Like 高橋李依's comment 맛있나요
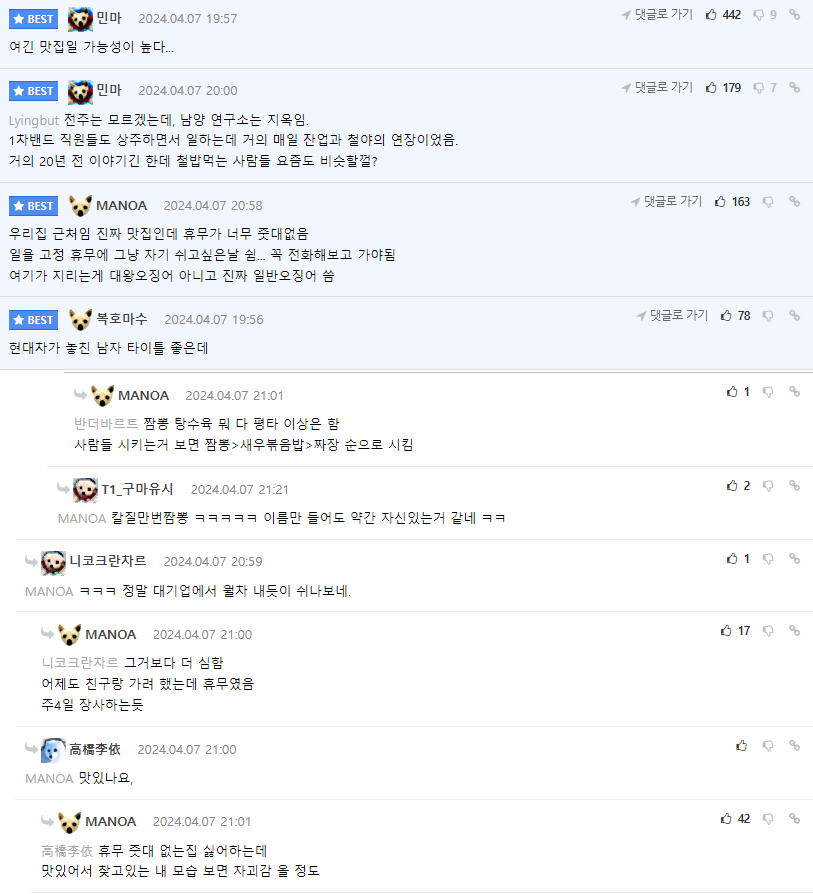 click(741, 746)
